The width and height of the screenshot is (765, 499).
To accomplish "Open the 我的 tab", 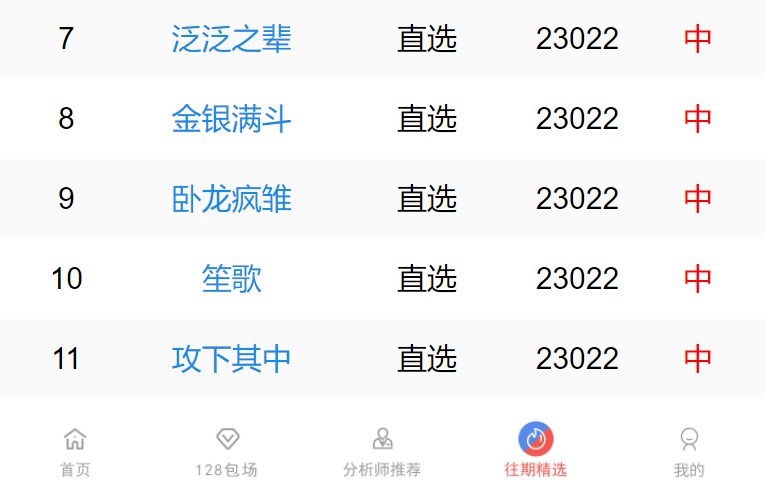I will 689,451.
